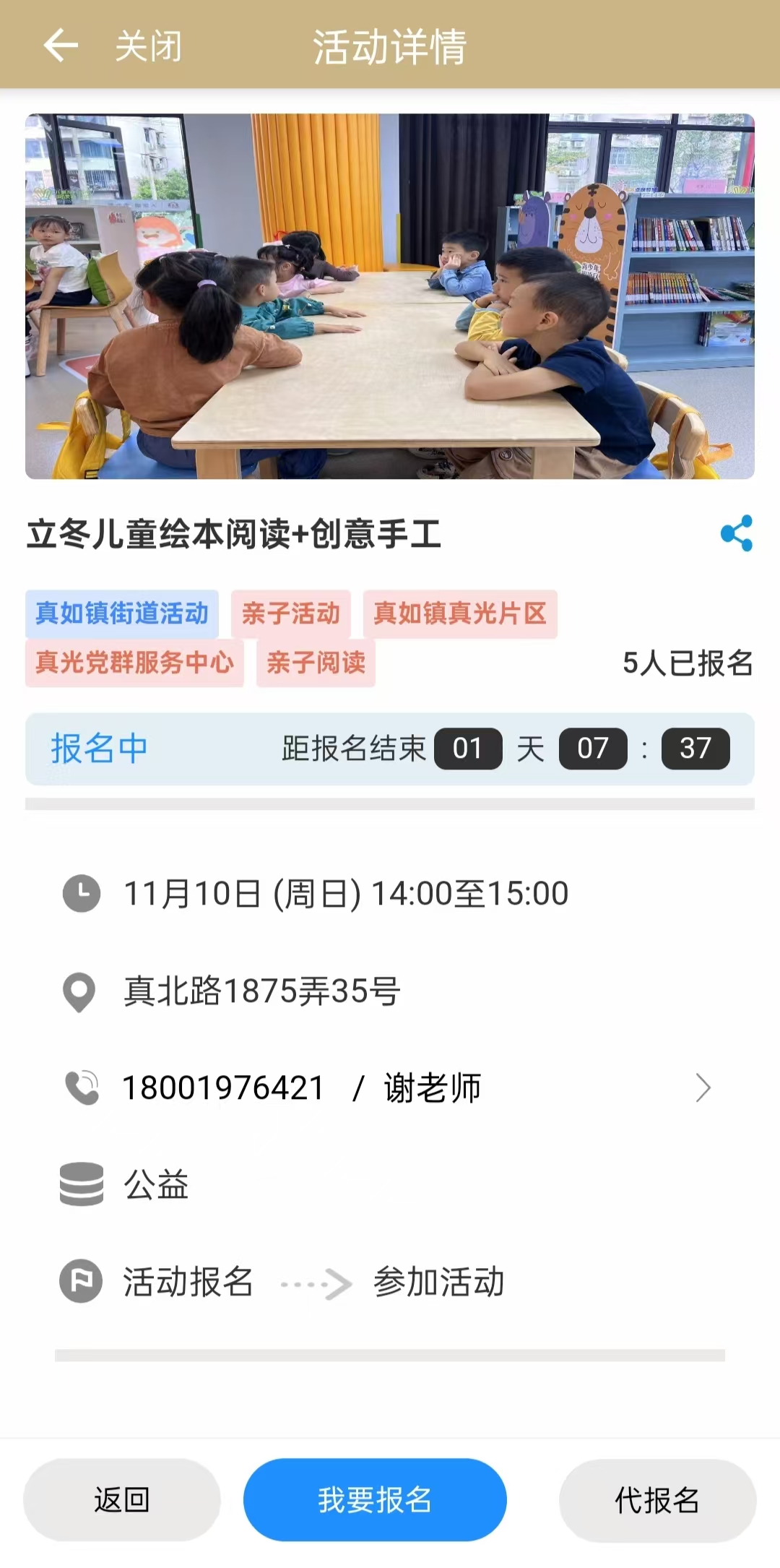
Task: Select the 真如镇真光片区 tag
Action: click(460, 613)
